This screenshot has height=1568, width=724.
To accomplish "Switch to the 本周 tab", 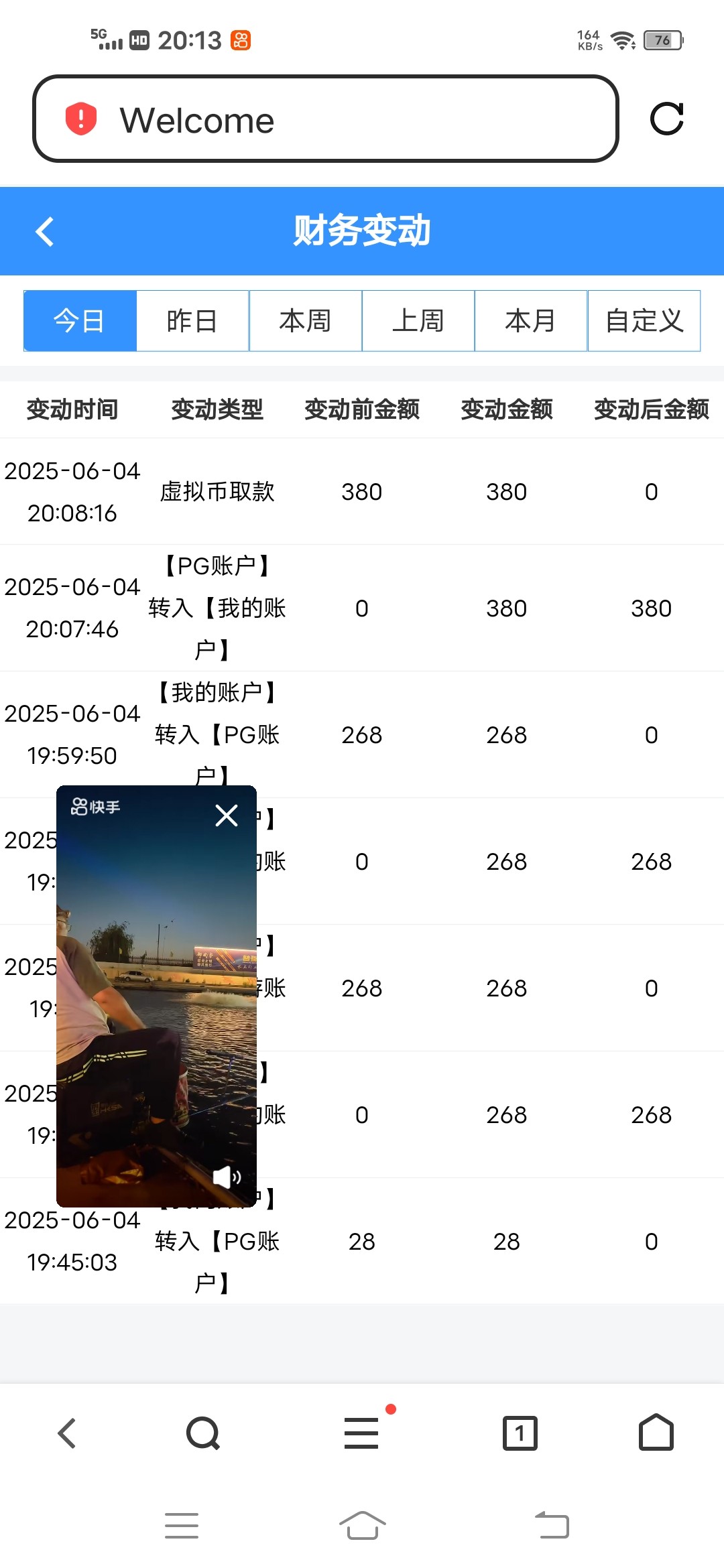I will [306, 321].
